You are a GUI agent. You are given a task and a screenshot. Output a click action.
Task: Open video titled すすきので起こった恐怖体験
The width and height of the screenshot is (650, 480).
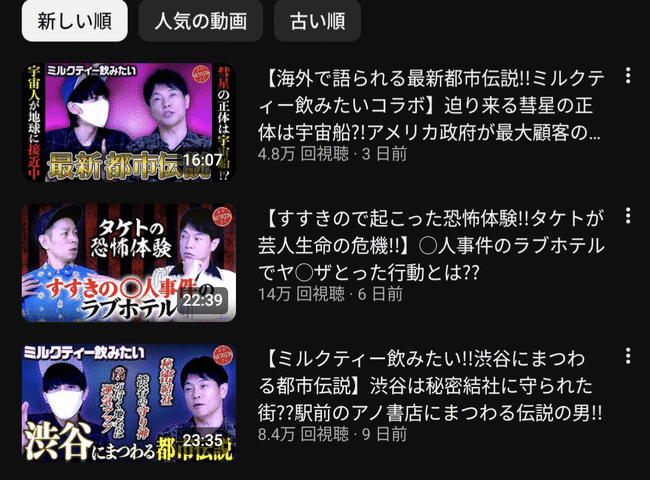point(435,243)
